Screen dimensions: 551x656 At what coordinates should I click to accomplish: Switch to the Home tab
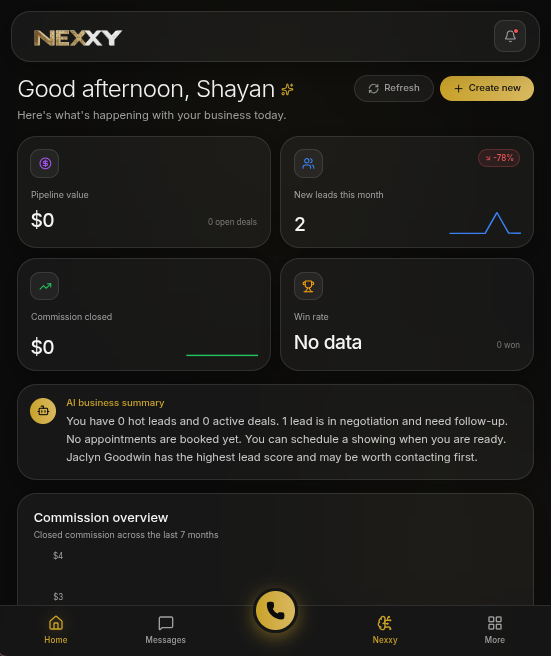click(56, 630)
